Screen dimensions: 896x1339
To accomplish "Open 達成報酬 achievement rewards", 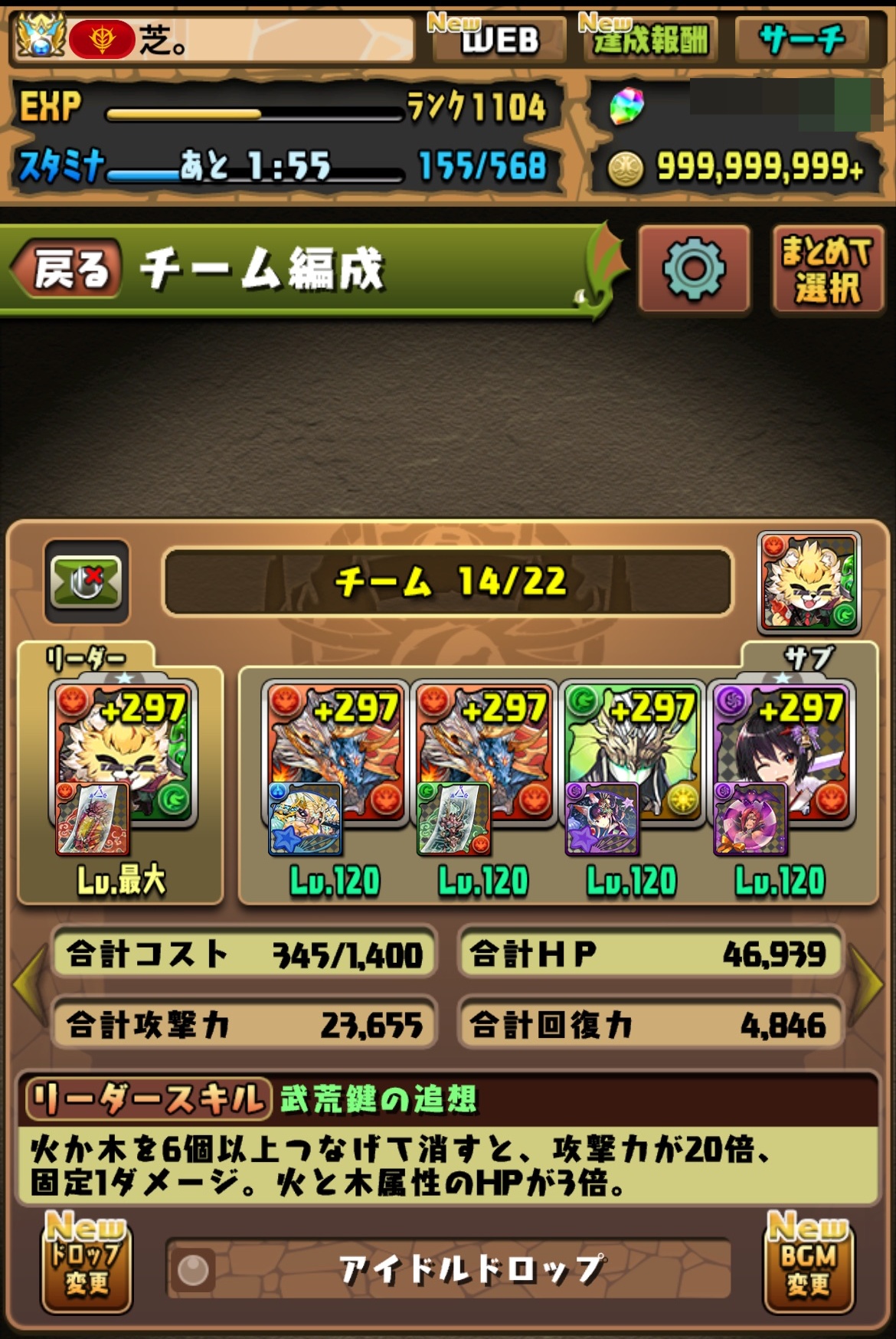I will pyautogui.click(x=649, y=38).
